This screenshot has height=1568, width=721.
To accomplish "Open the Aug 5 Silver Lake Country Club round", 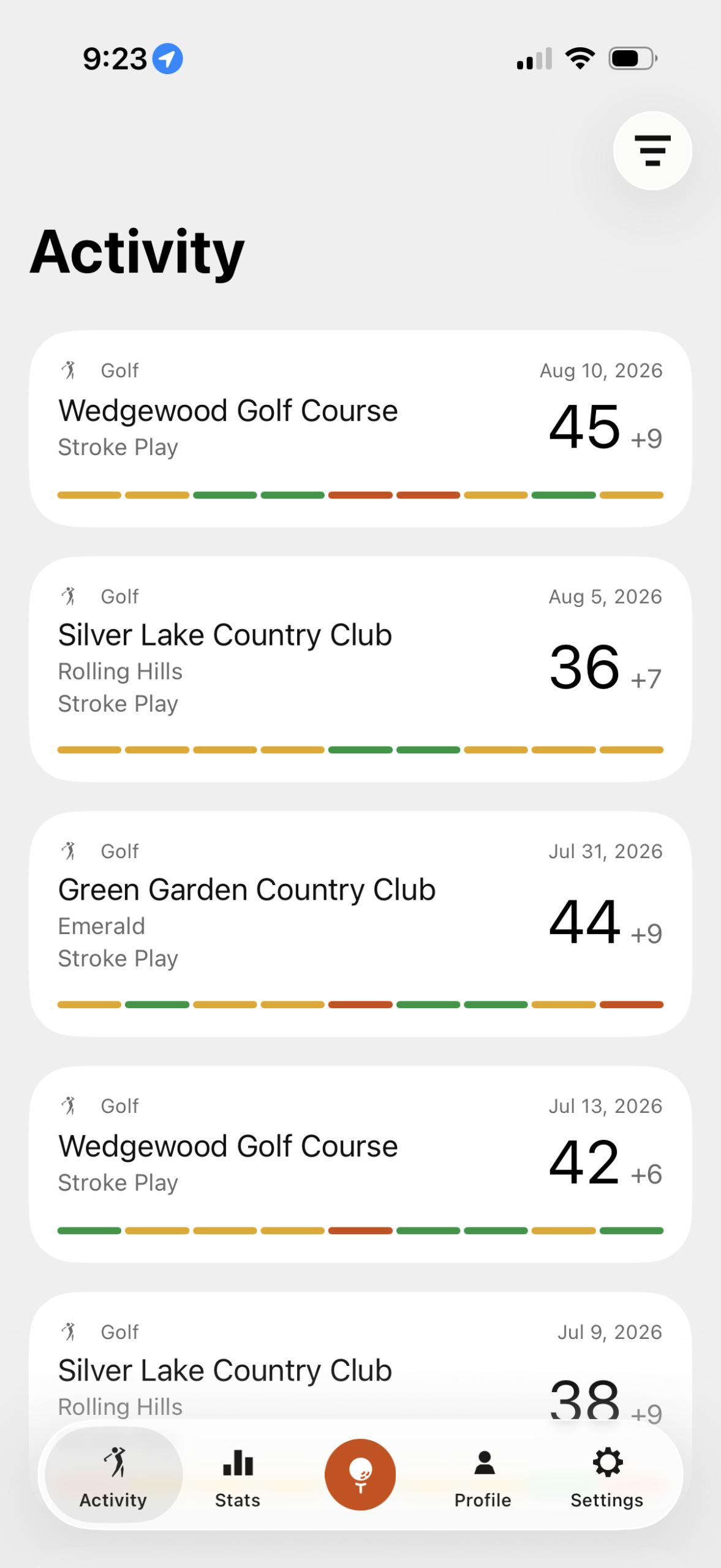I will pos(360,669).
